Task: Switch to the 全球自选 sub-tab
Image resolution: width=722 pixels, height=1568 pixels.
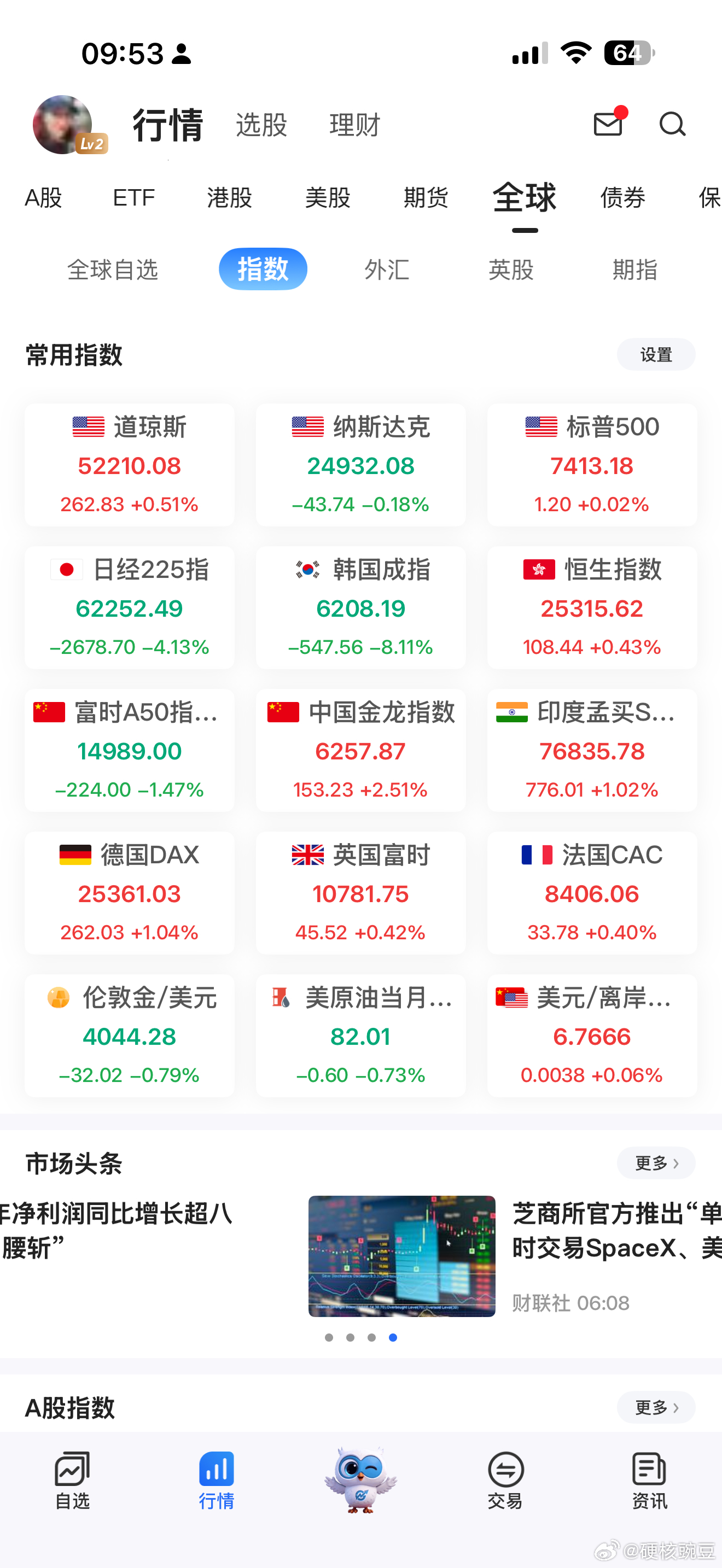Action: [113, 269]
